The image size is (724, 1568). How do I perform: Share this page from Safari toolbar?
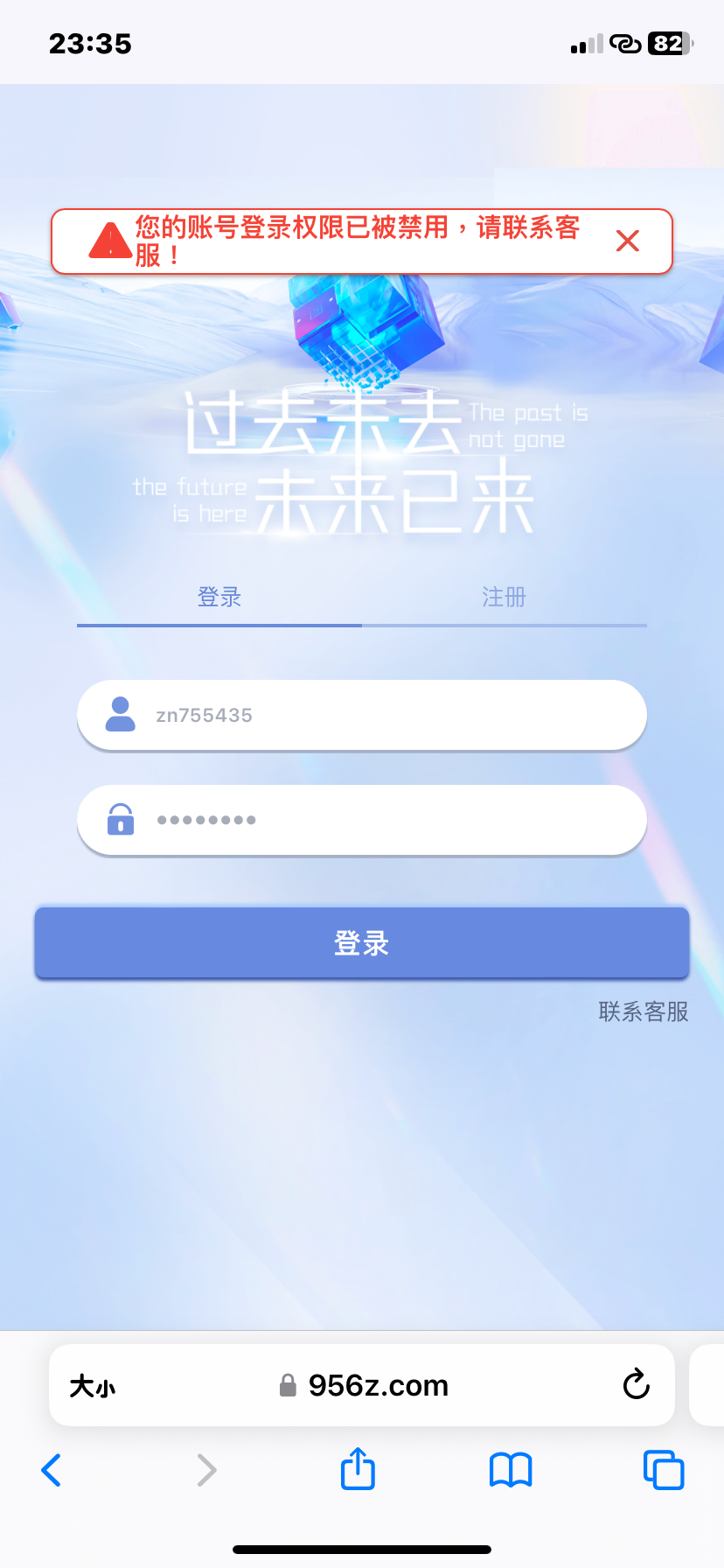pyautogui.click(x=358, y=1469)
